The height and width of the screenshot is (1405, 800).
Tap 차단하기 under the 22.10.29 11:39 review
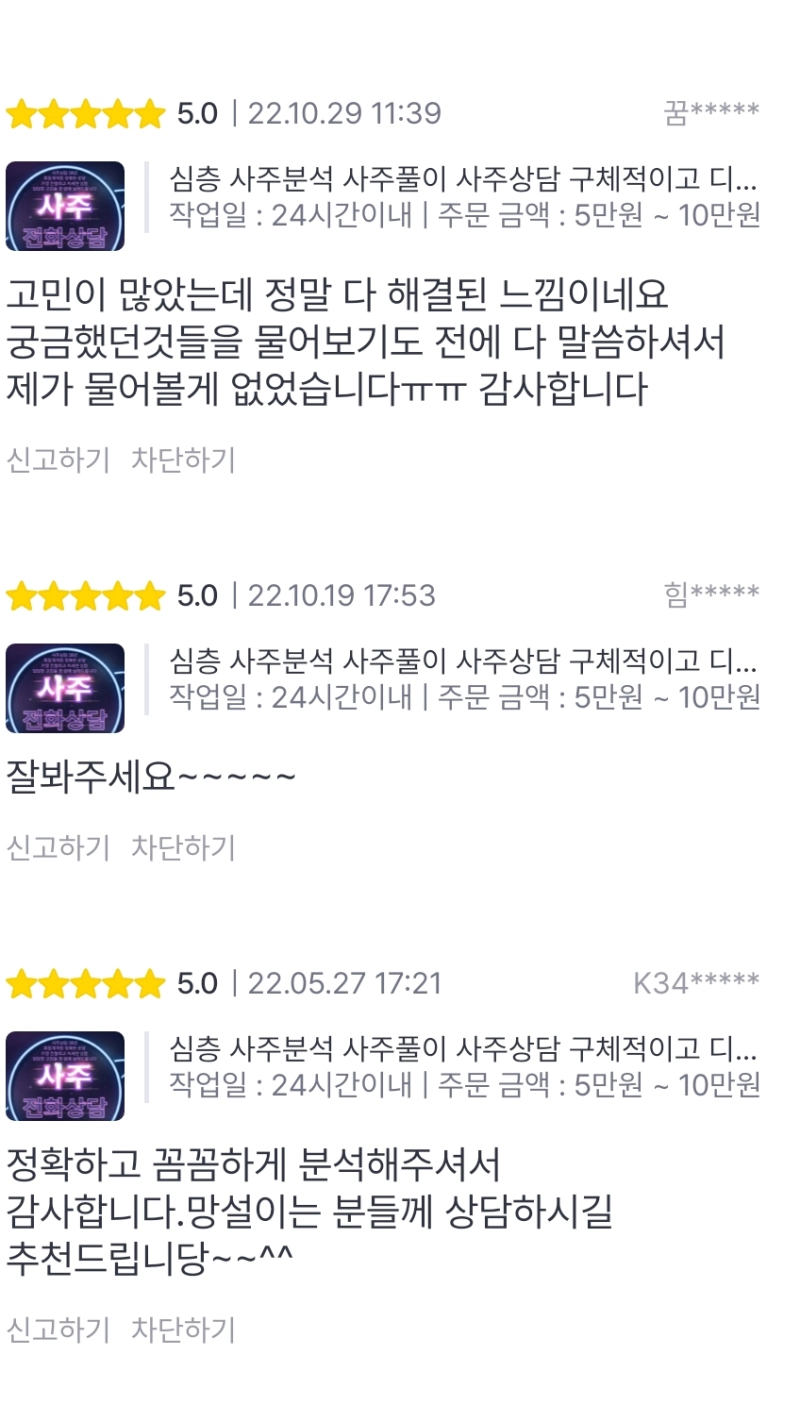183,460
